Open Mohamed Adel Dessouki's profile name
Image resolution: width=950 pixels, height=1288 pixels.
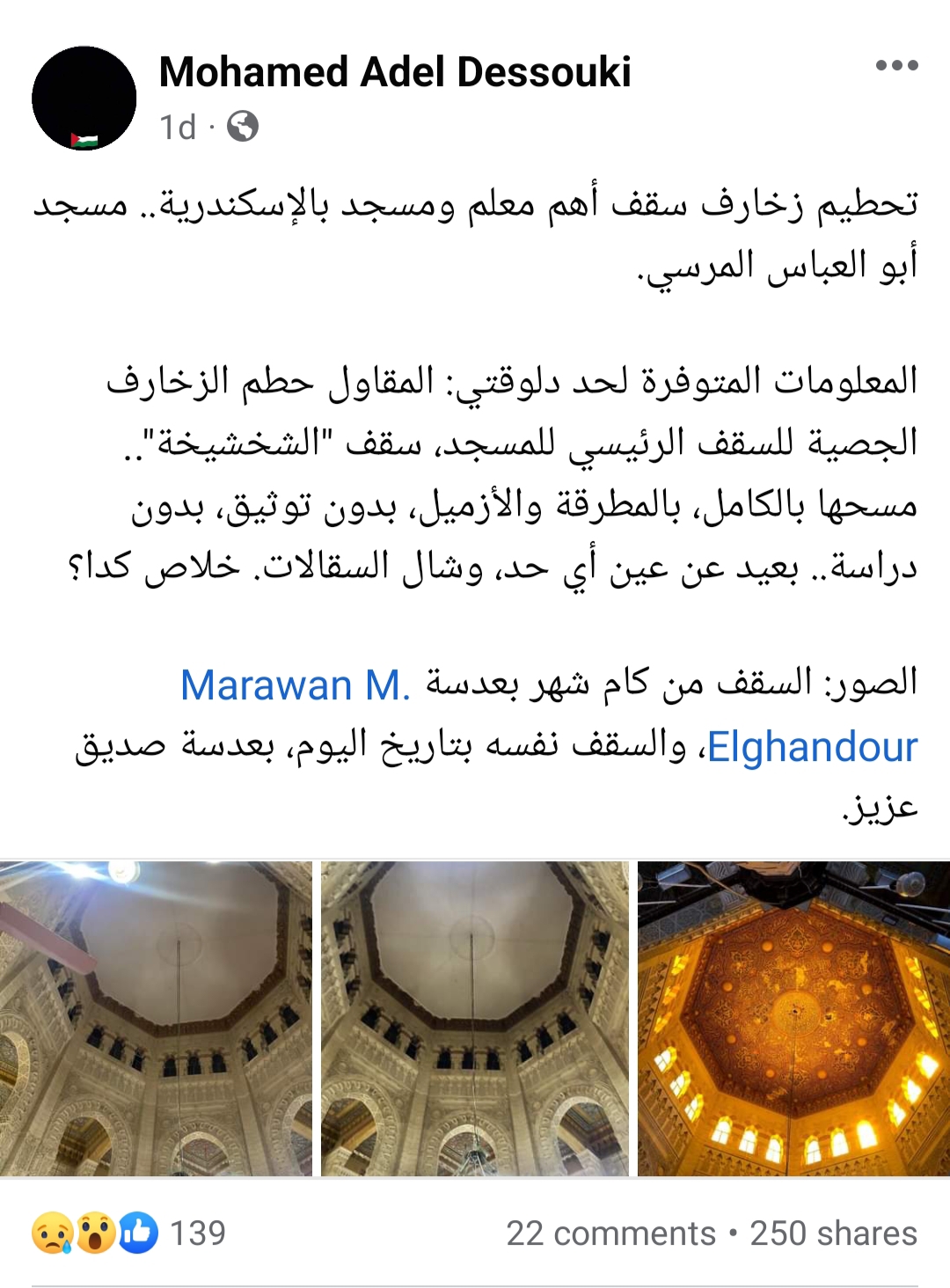point(395,72)
